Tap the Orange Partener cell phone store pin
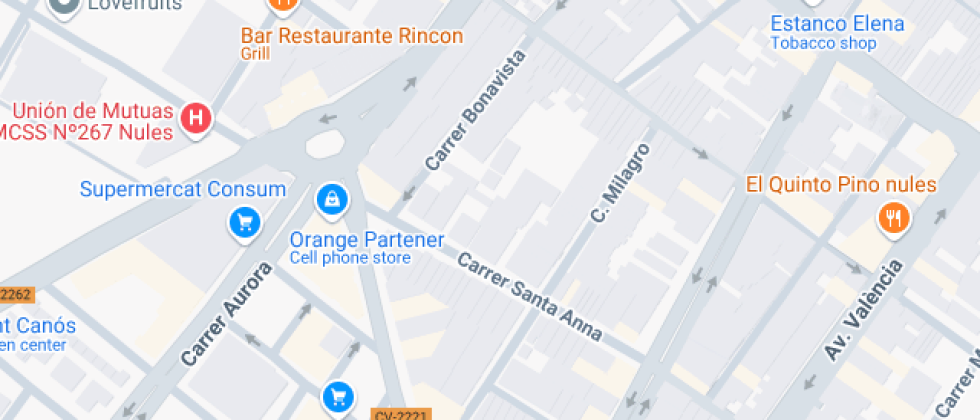 pos(330,200)
